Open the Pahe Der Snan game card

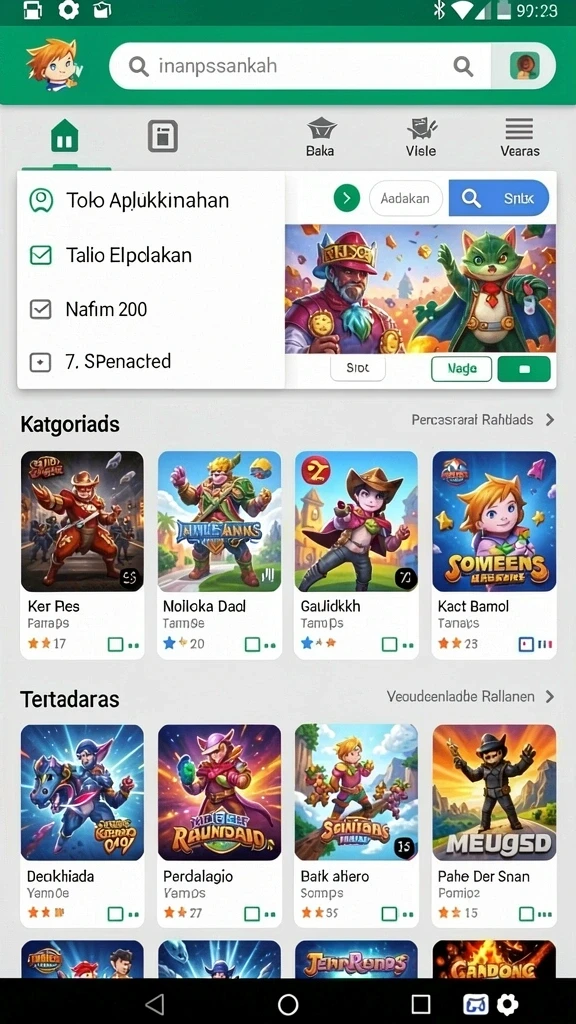[494, 825]
